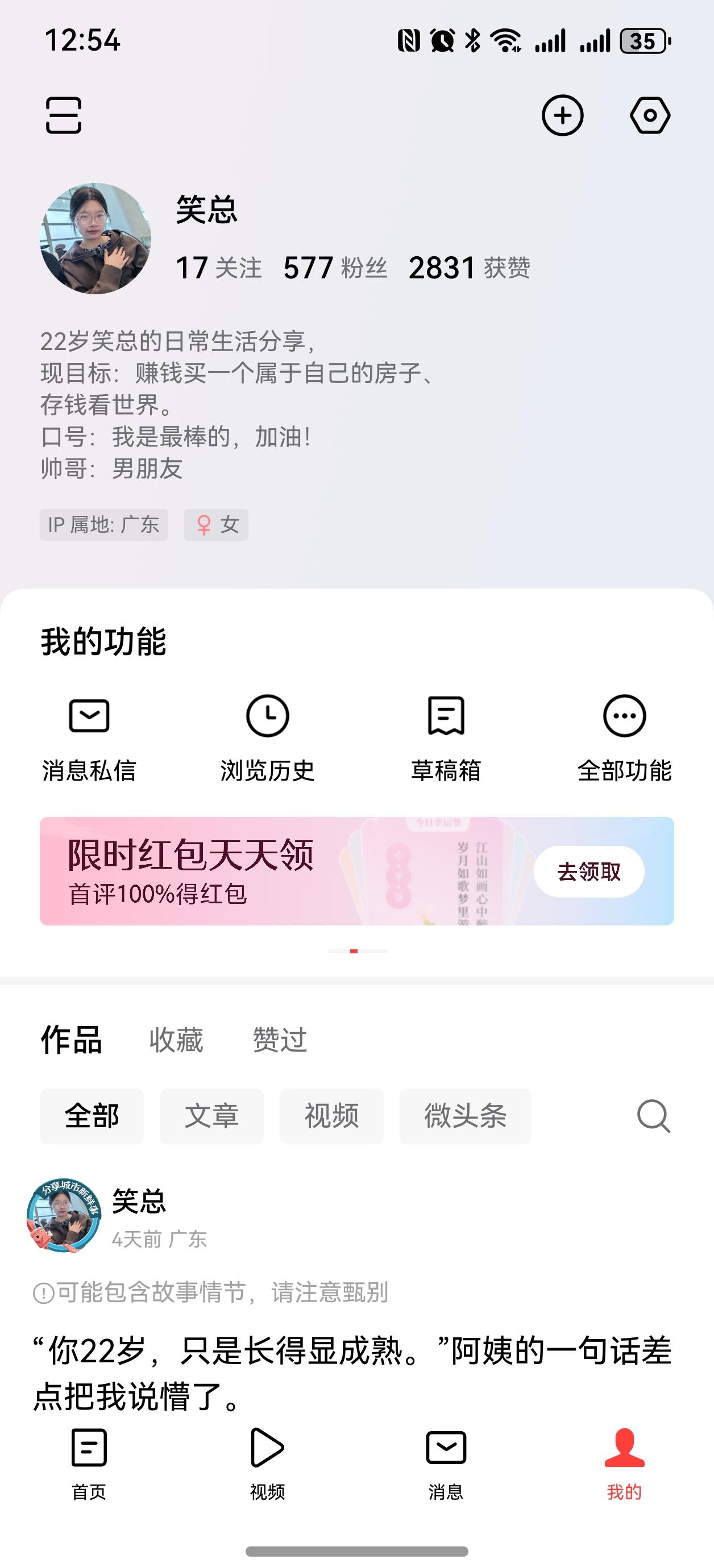This screenshot has height=1568, width=714.
Task: Select the 视频 content filter chip
Action: click(x=331, y=1116)
